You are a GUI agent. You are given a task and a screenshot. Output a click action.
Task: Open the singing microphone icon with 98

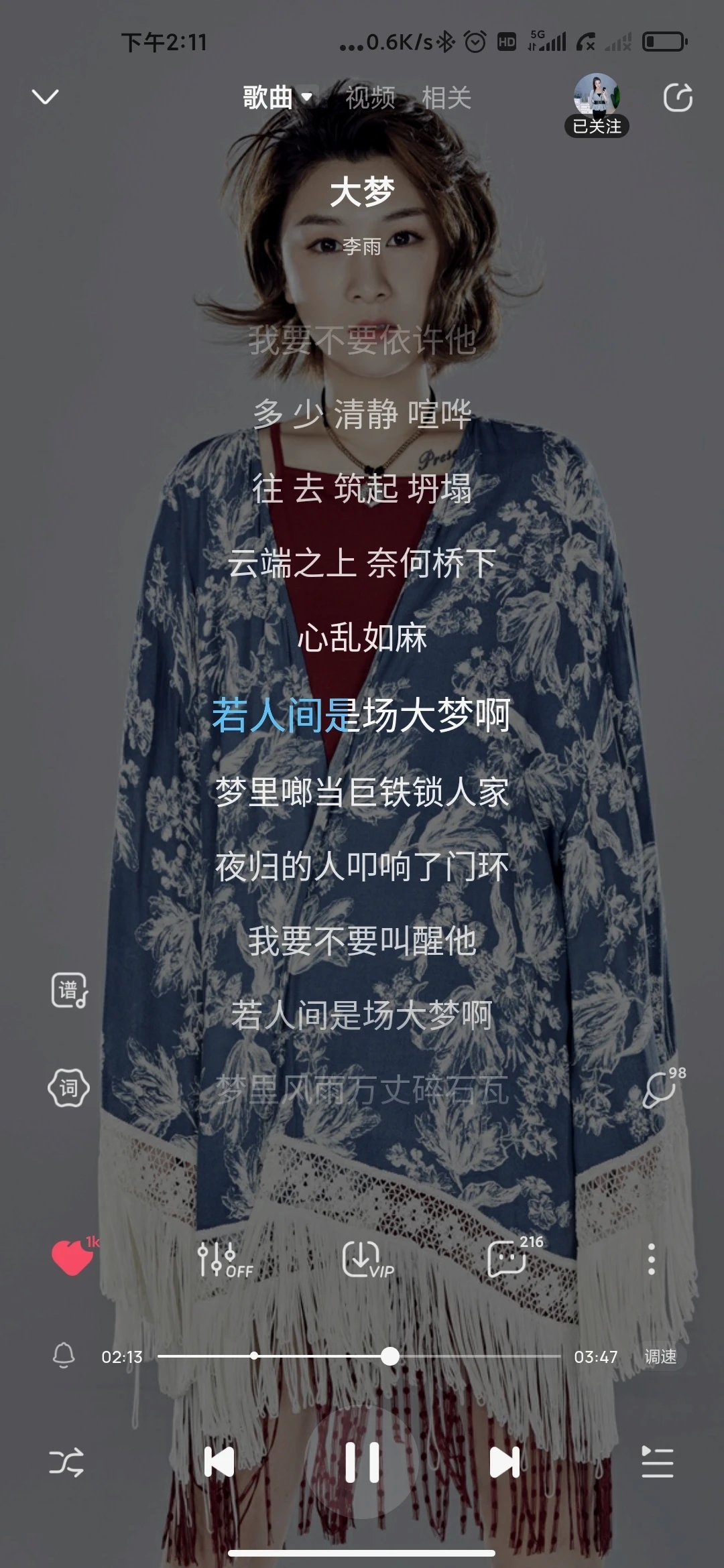point(660,1088)
